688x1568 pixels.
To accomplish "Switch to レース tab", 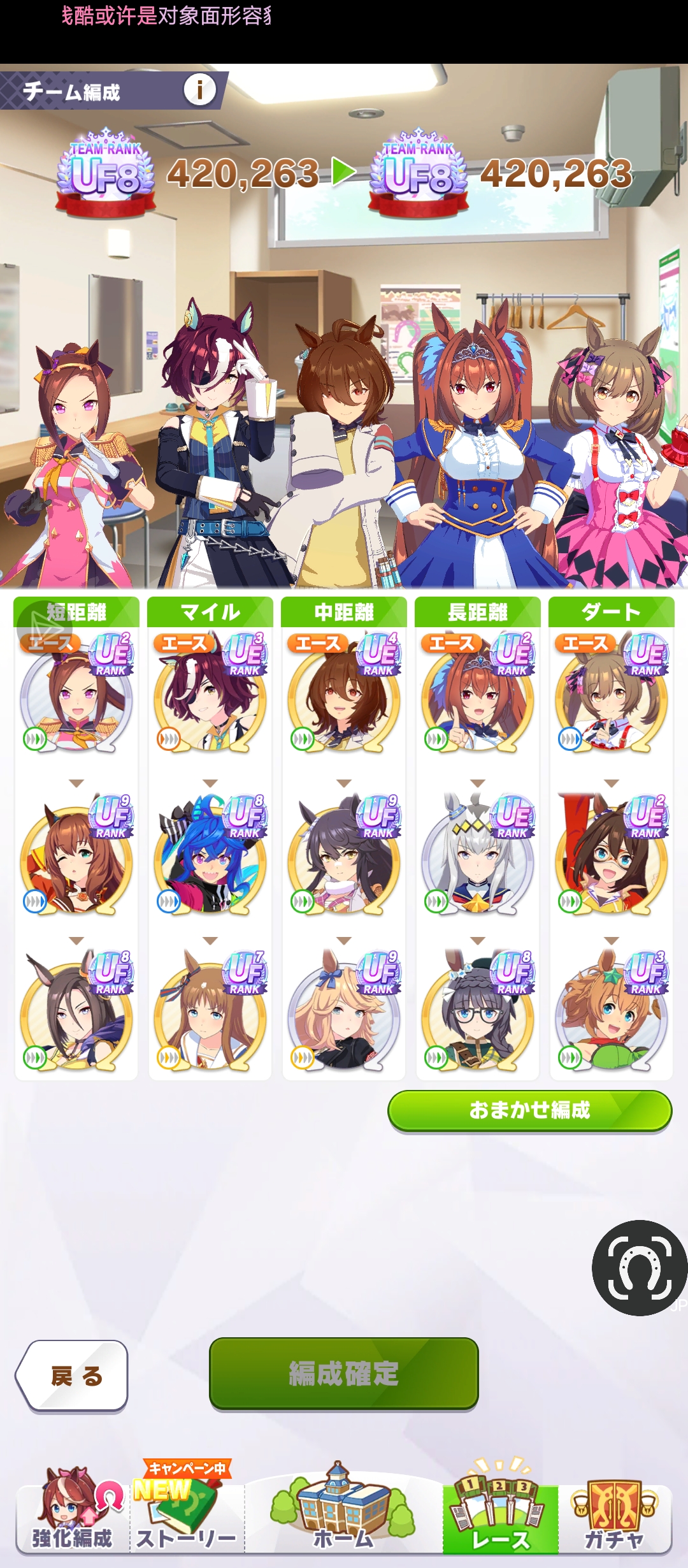I will tap(500, 1511).
